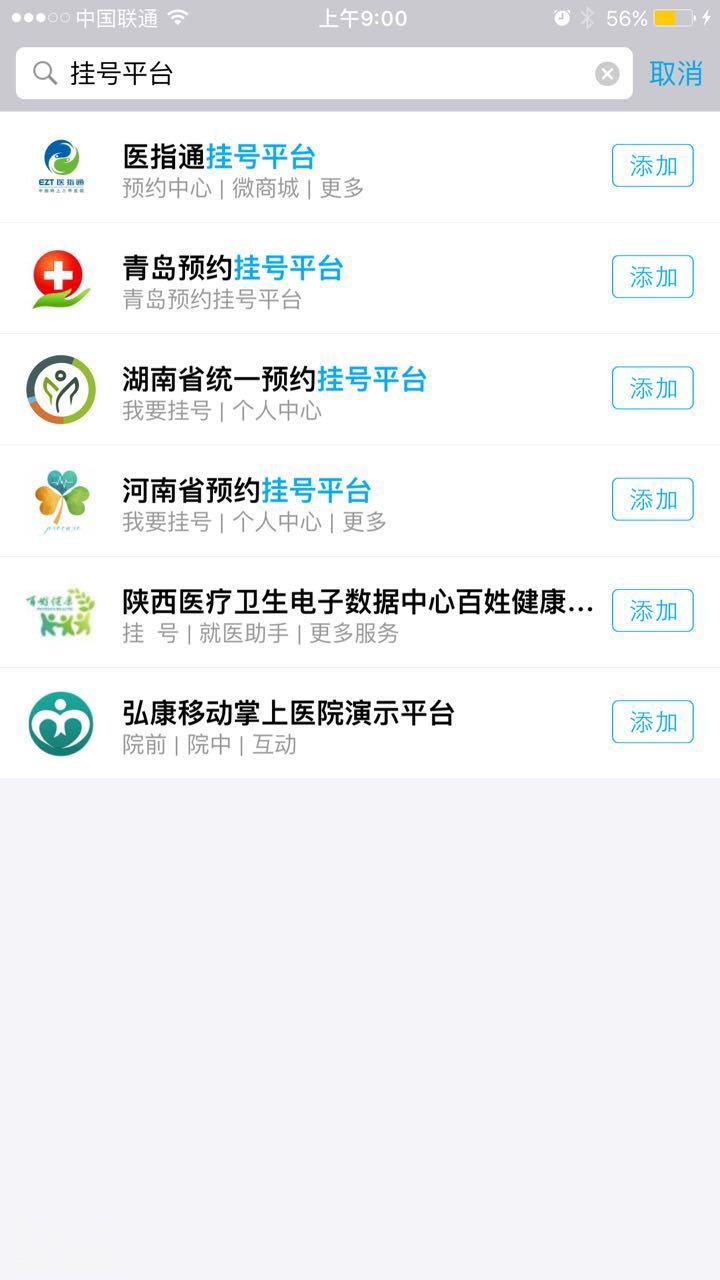Cancel the search with 取消
Image resolution: width=720 pixels, height=1280 pixels.
point(676,73)
